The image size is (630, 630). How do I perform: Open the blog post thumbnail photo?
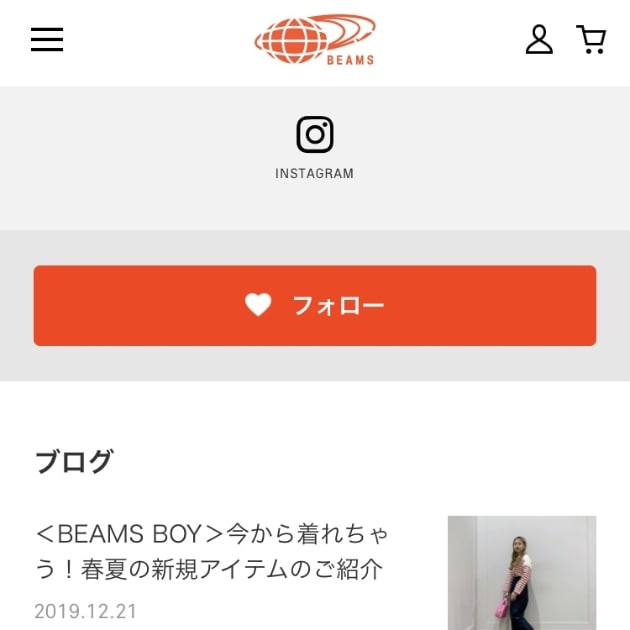coord(522,573)
